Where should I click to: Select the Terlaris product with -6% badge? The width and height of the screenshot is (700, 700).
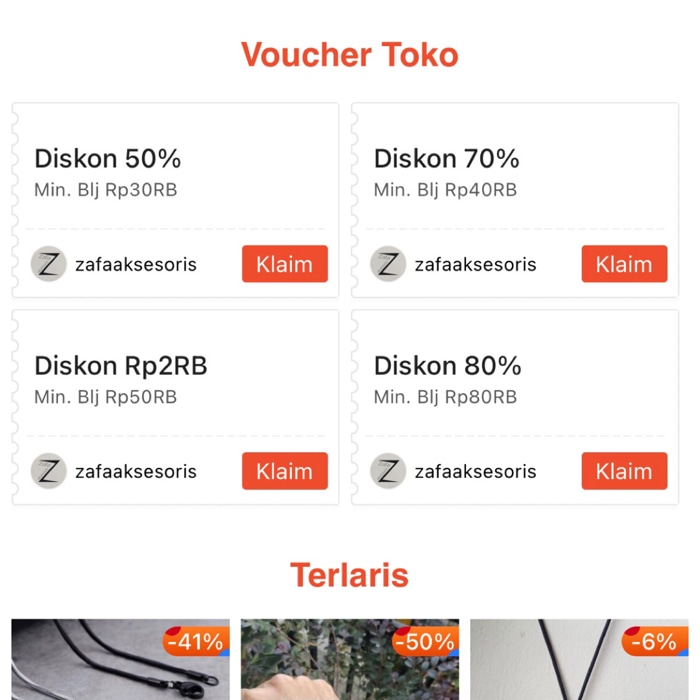click(x=579, y=662)
